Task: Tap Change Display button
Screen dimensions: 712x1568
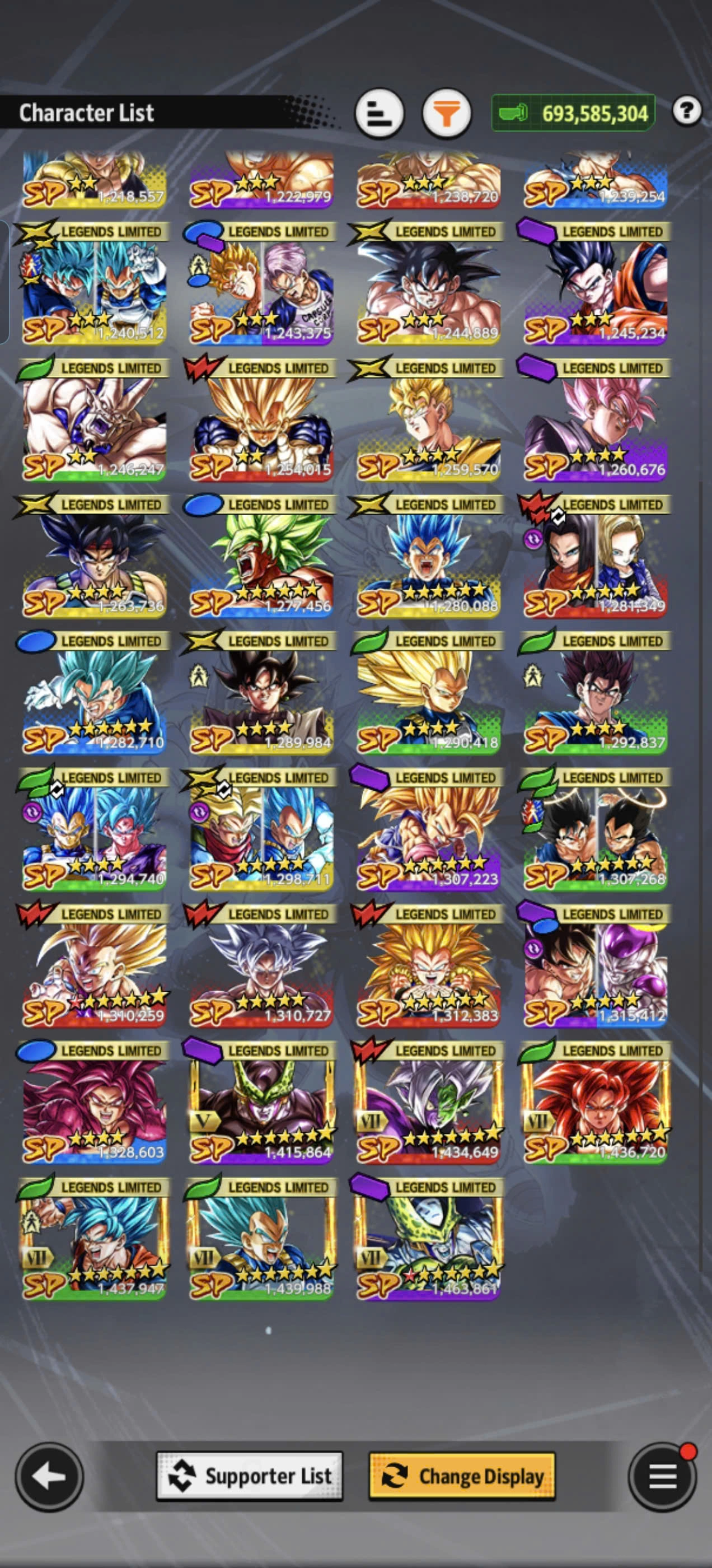Action: [x=462, y=1476]
